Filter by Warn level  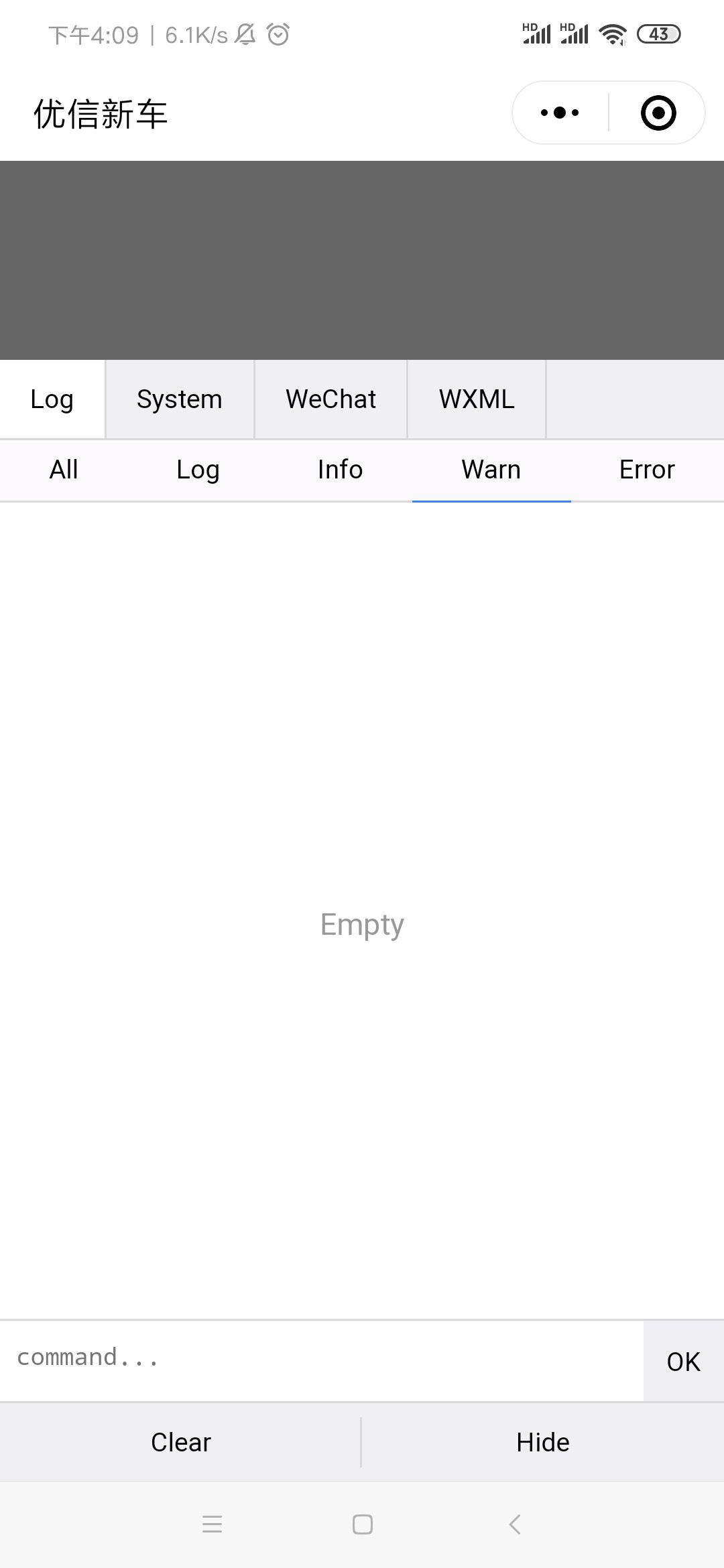491,470
